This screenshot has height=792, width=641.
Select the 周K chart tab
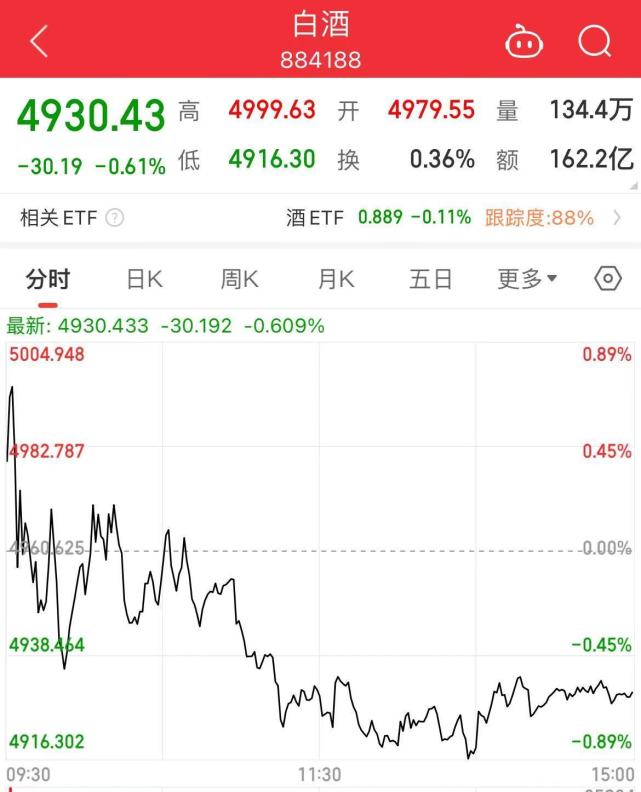tap(239, 279)
